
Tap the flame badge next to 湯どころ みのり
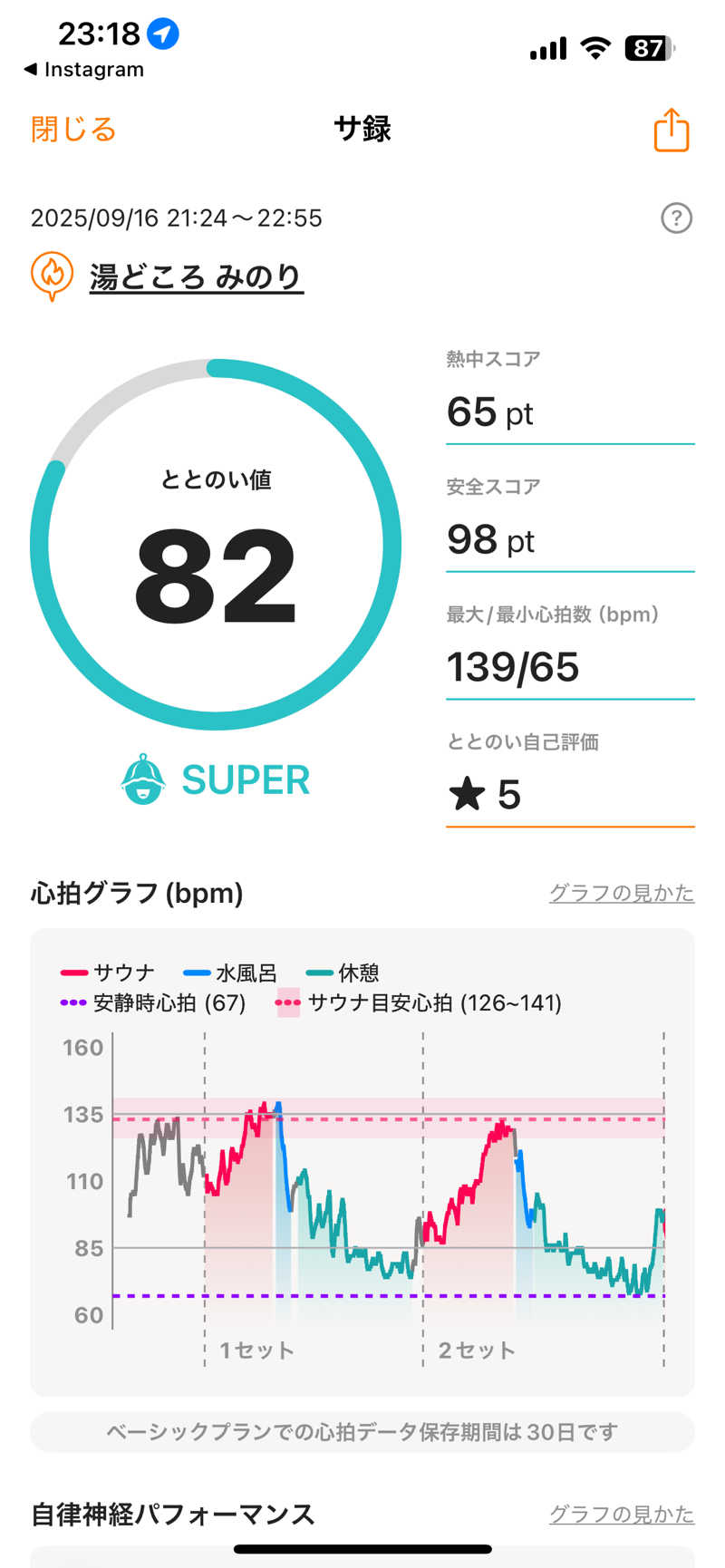click(52, 276)
